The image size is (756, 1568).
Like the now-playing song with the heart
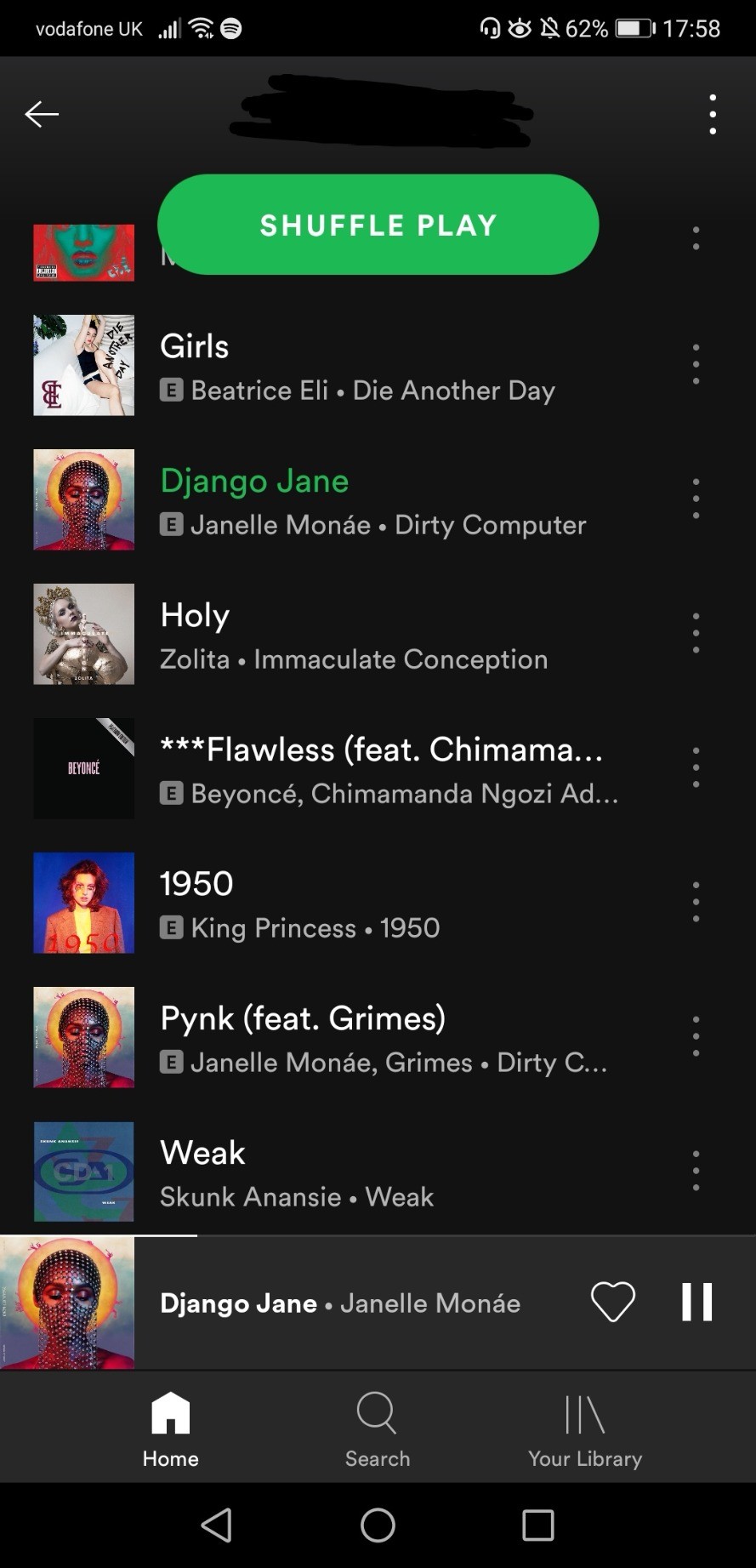pos(612,1302)
